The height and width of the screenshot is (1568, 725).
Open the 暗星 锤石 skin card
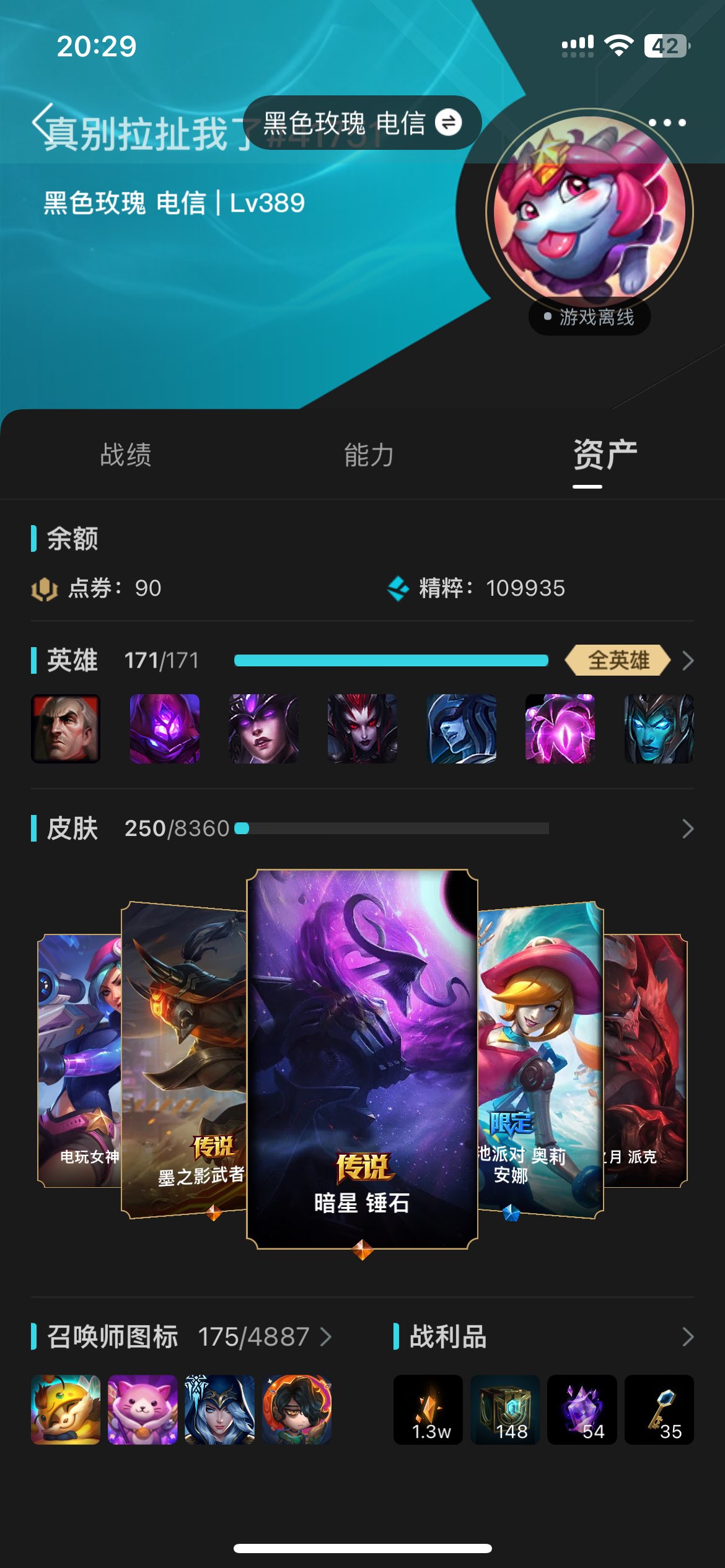(x=362, y=1059)
